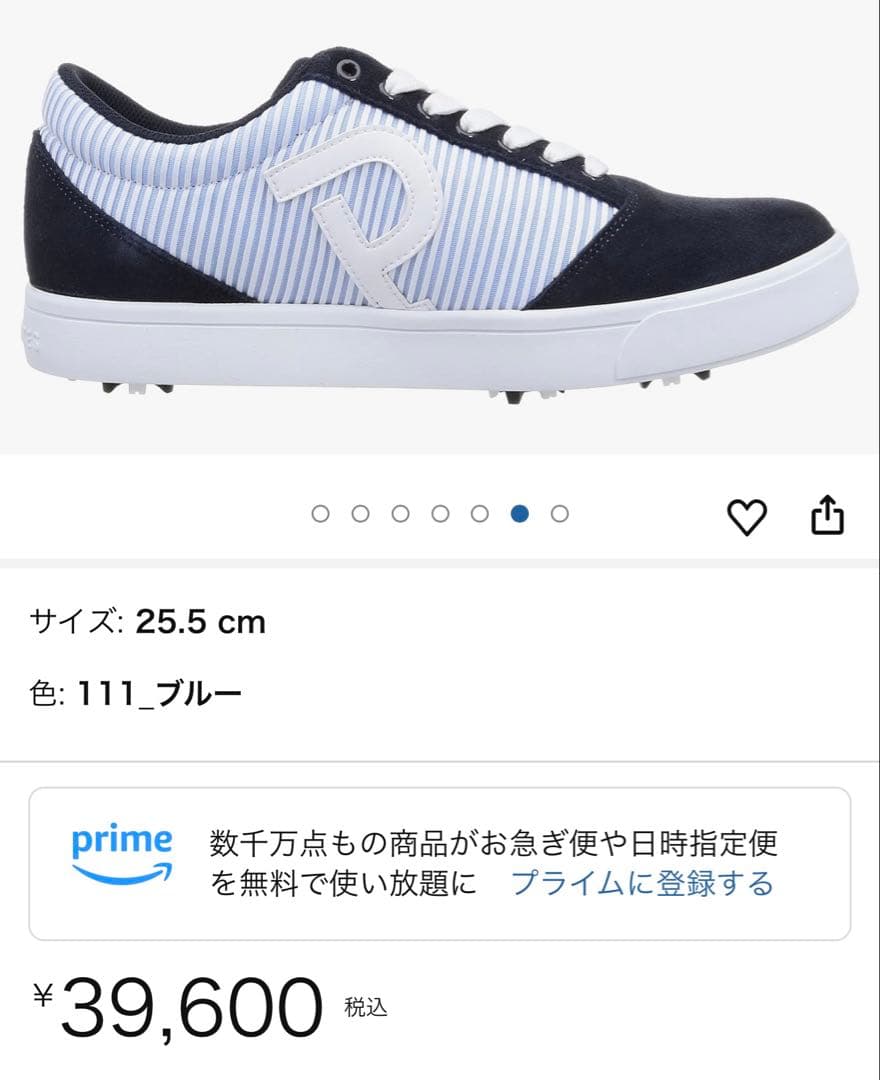Select the fourth carousel dot
Image resolution: width=880 pixels, height=1080 pixels.
(438, 513)
